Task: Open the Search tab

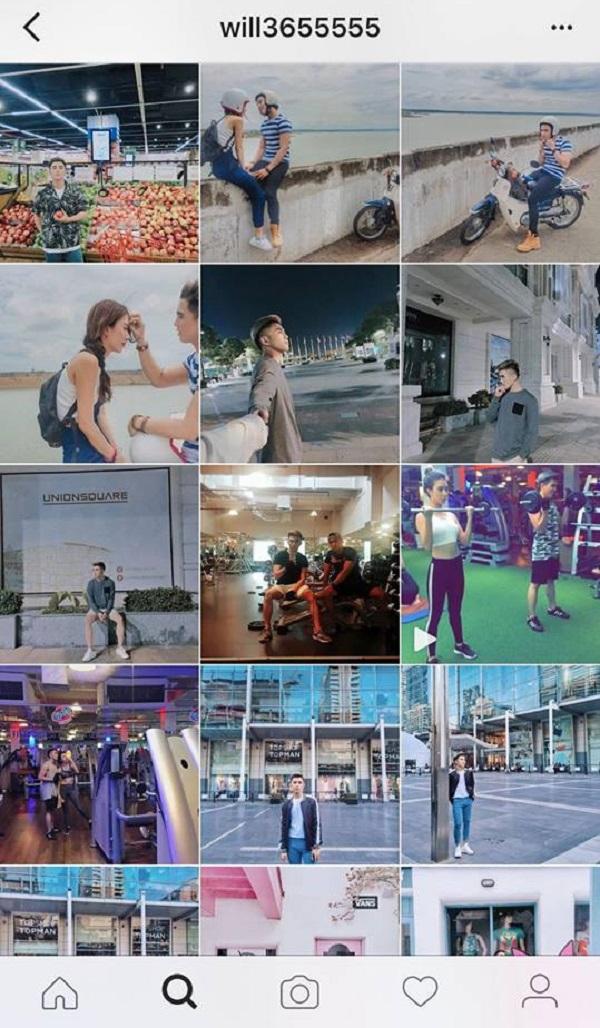Action: pos(179,992)
